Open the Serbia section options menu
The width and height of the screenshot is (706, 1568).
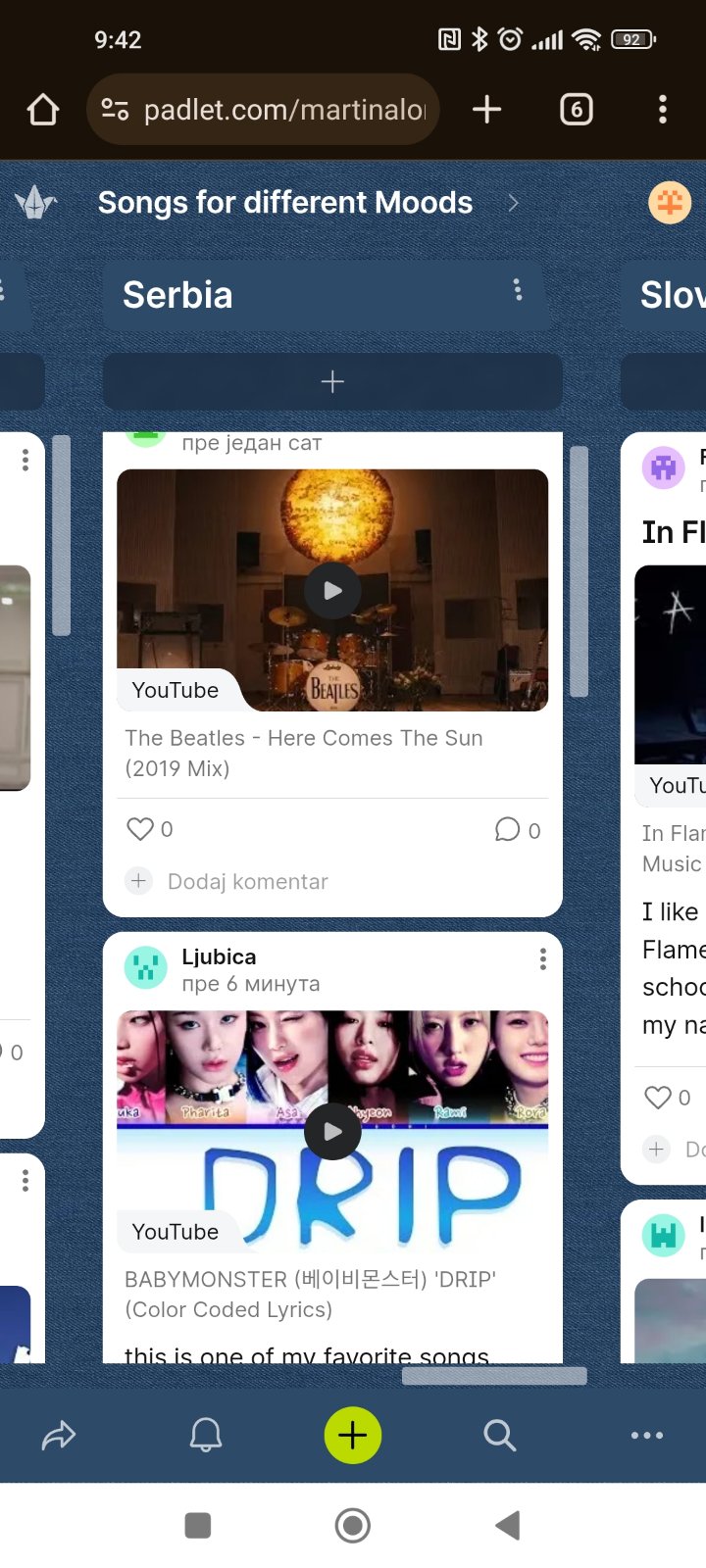518,290
